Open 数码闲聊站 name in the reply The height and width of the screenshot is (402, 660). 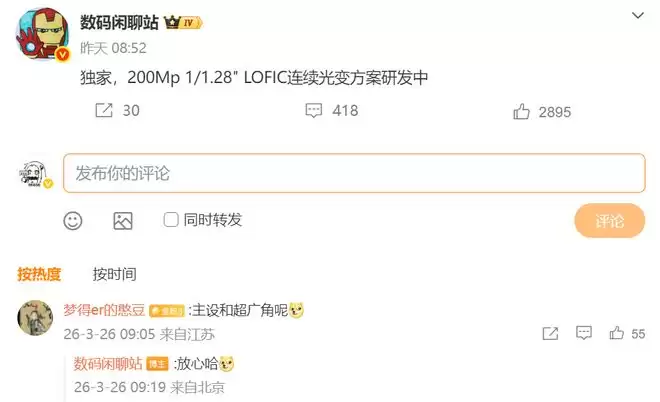[x=108, y=364]
